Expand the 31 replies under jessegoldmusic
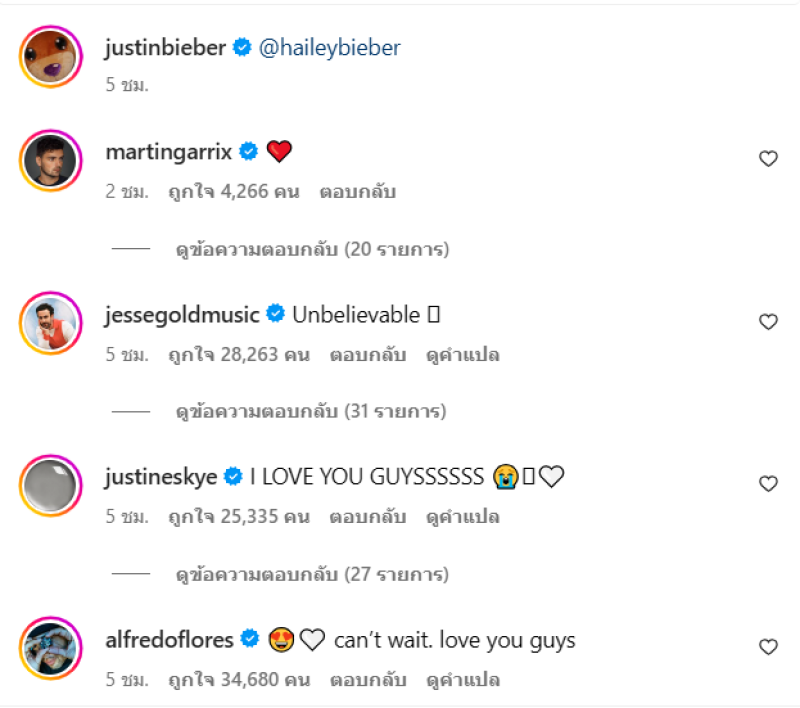Viewport: 800px width, 708px height. click(x=311, y=411)
